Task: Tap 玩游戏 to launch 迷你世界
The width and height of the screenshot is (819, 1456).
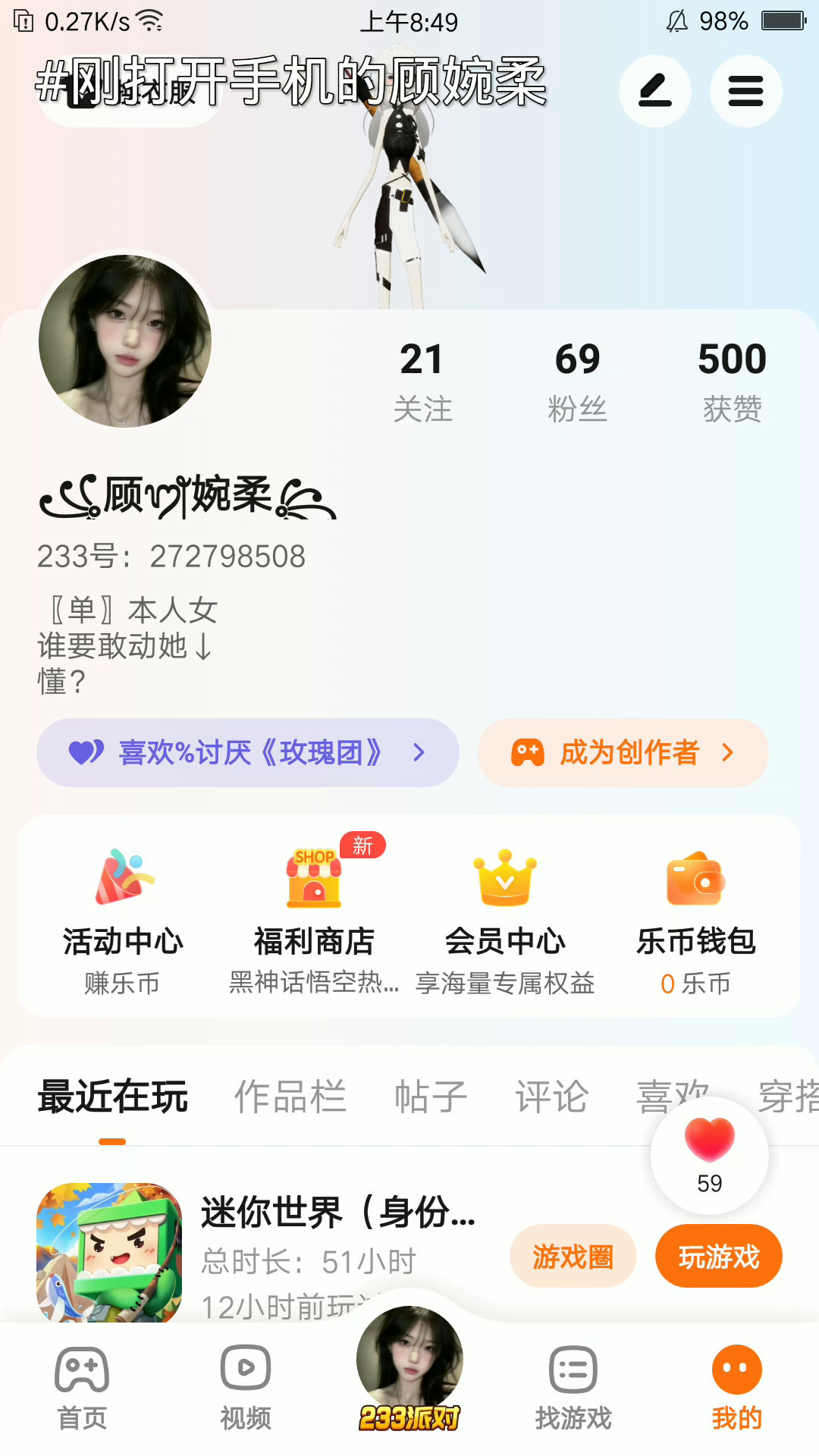Action: [x=718, y=1257]
